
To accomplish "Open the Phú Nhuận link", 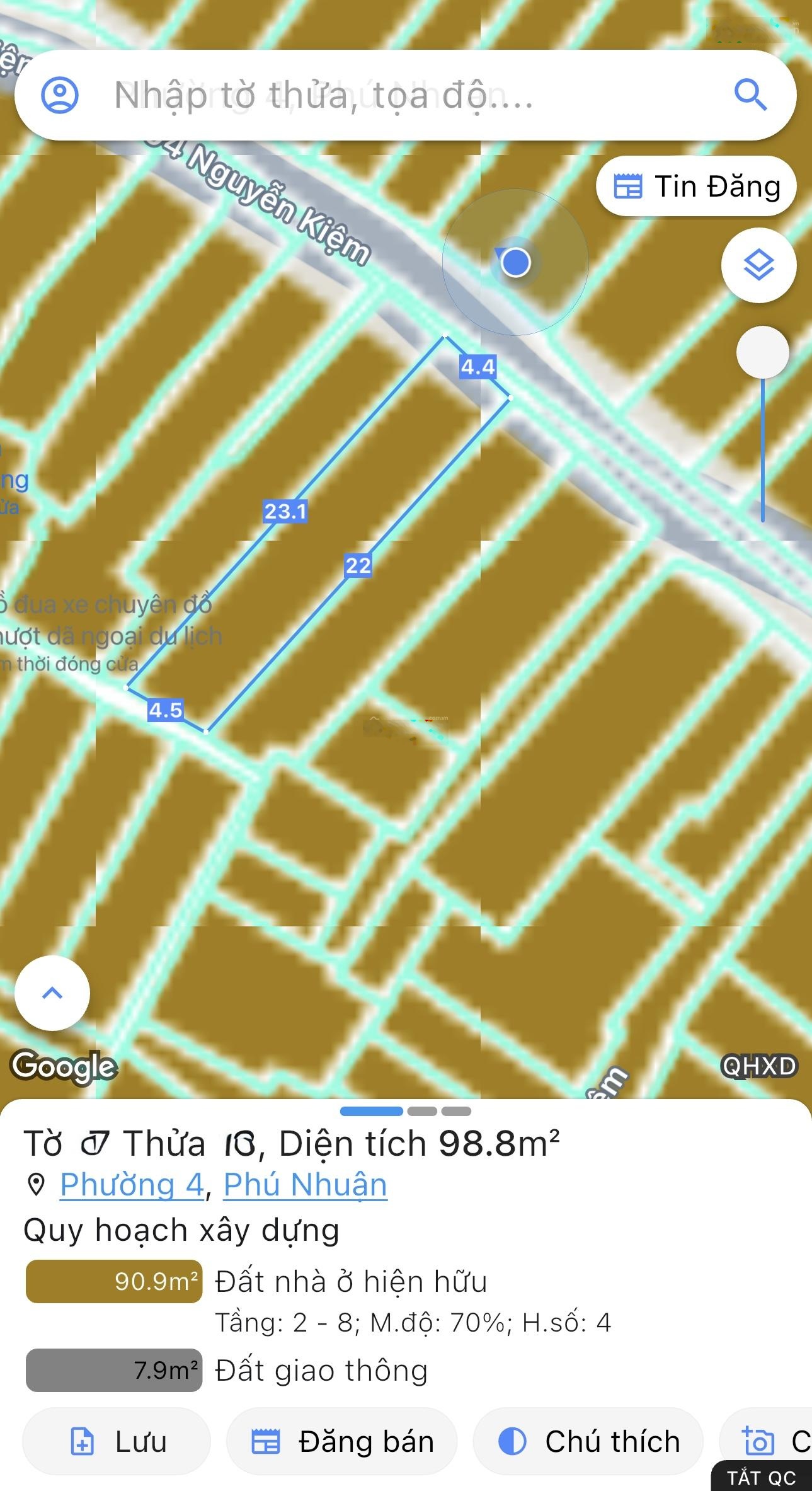I will tap(306, 1185).
